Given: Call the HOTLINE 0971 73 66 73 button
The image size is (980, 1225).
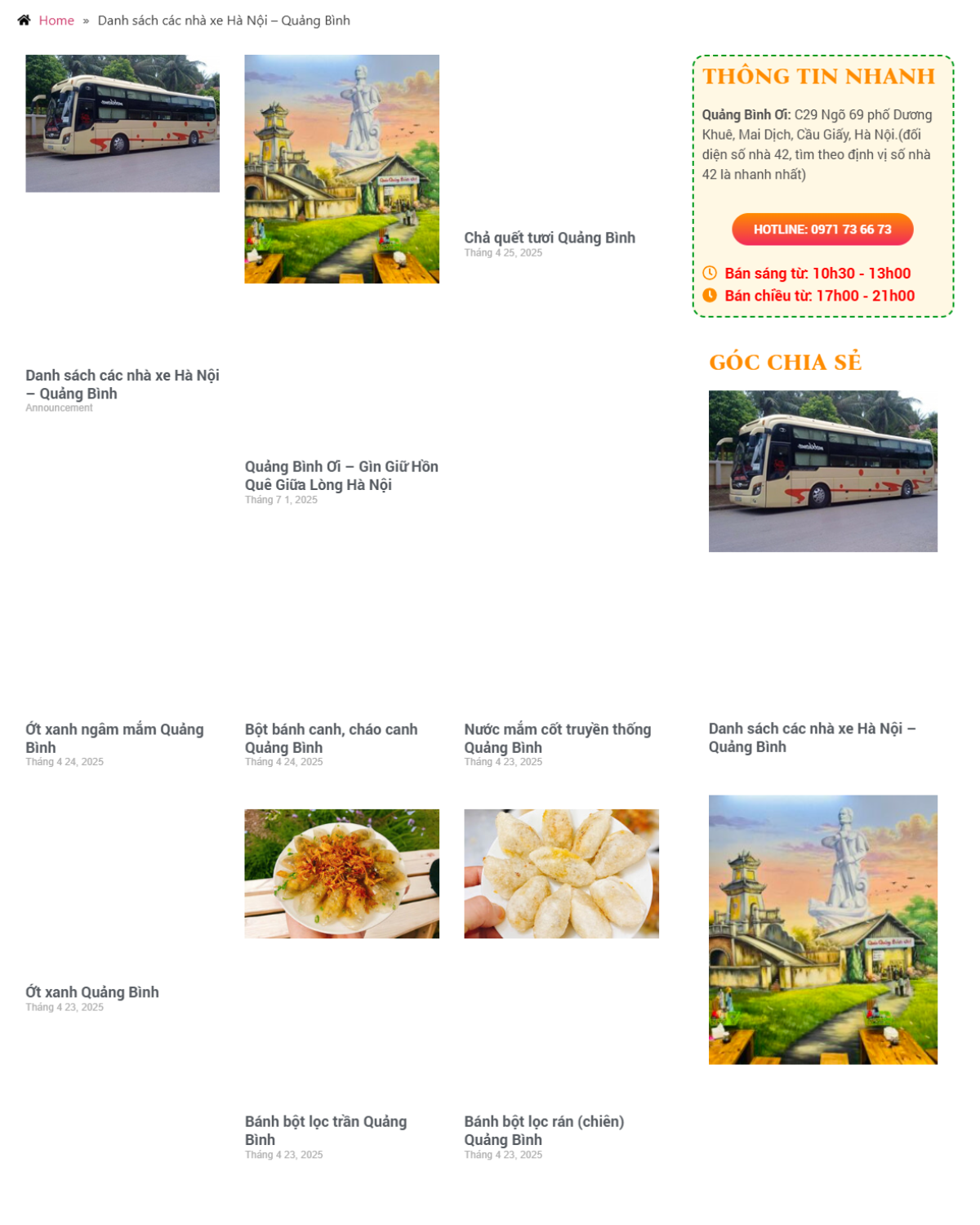Looking at the screenshot, I should point(822,229).
